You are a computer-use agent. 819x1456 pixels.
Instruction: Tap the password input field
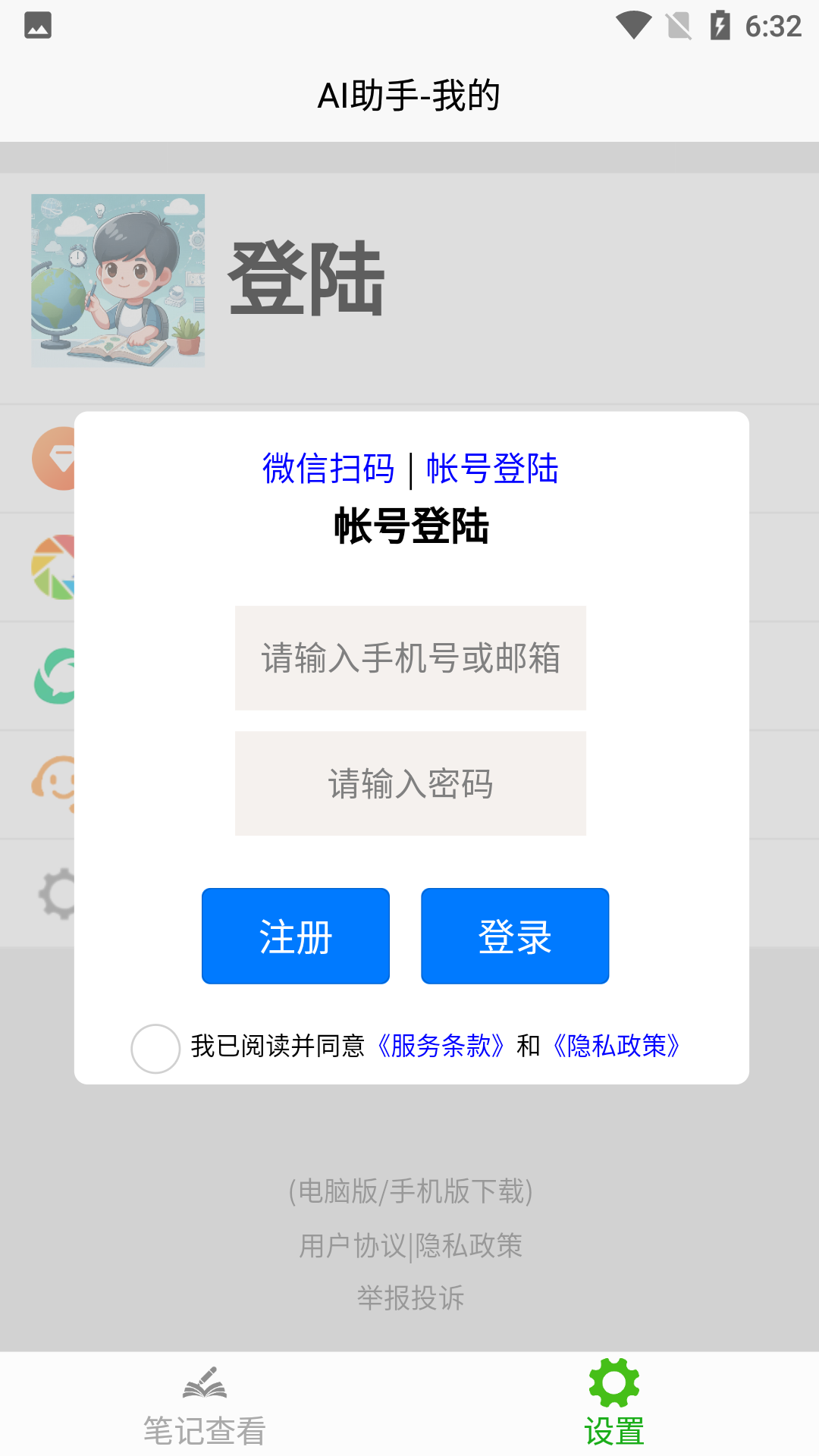410,783
